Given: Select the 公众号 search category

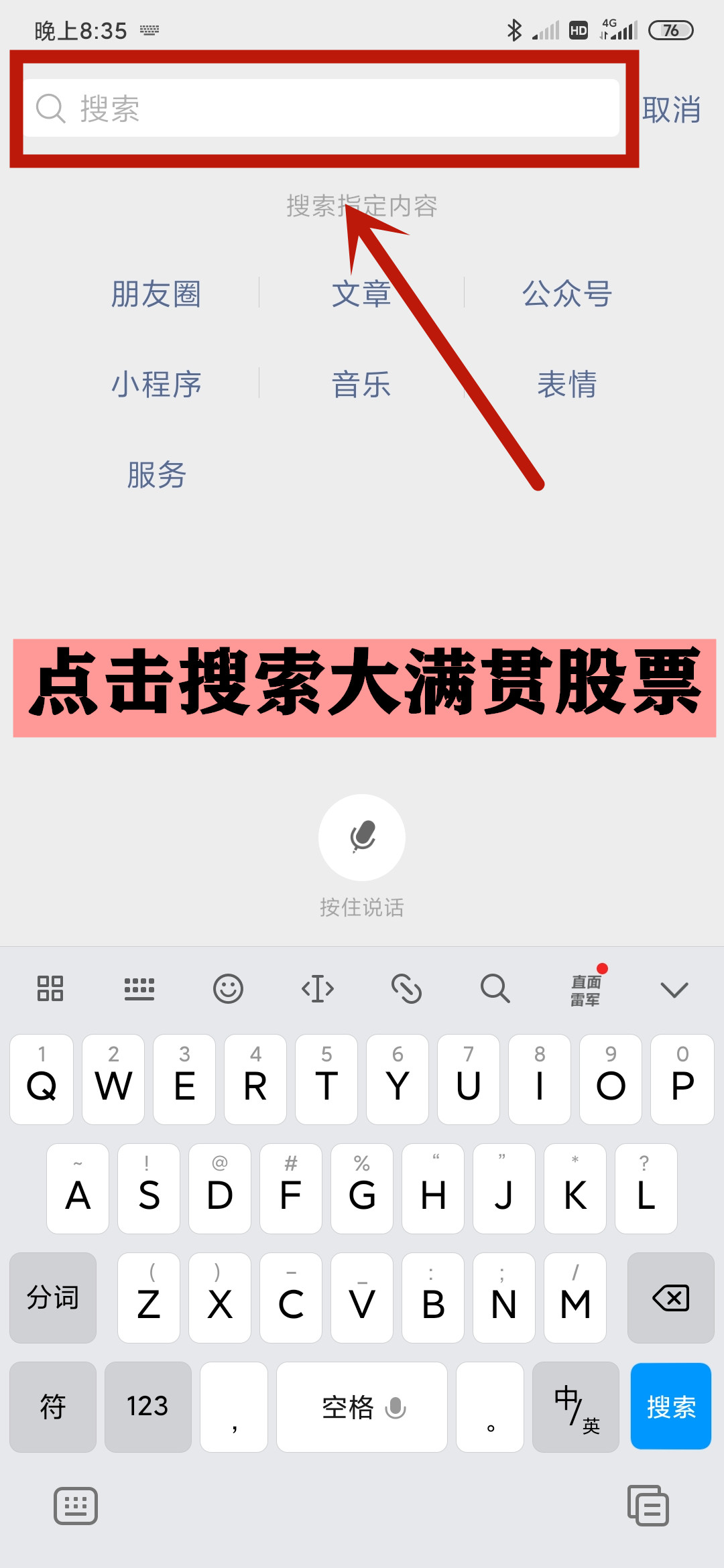Looking at the screenshot, I should point(566,294).
